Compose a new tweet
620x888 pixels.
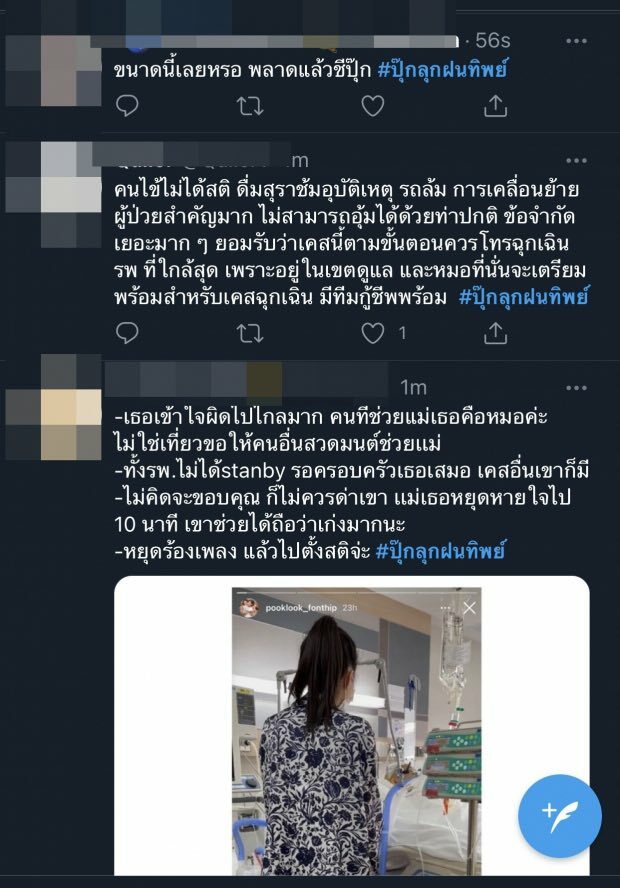(559, 815)
